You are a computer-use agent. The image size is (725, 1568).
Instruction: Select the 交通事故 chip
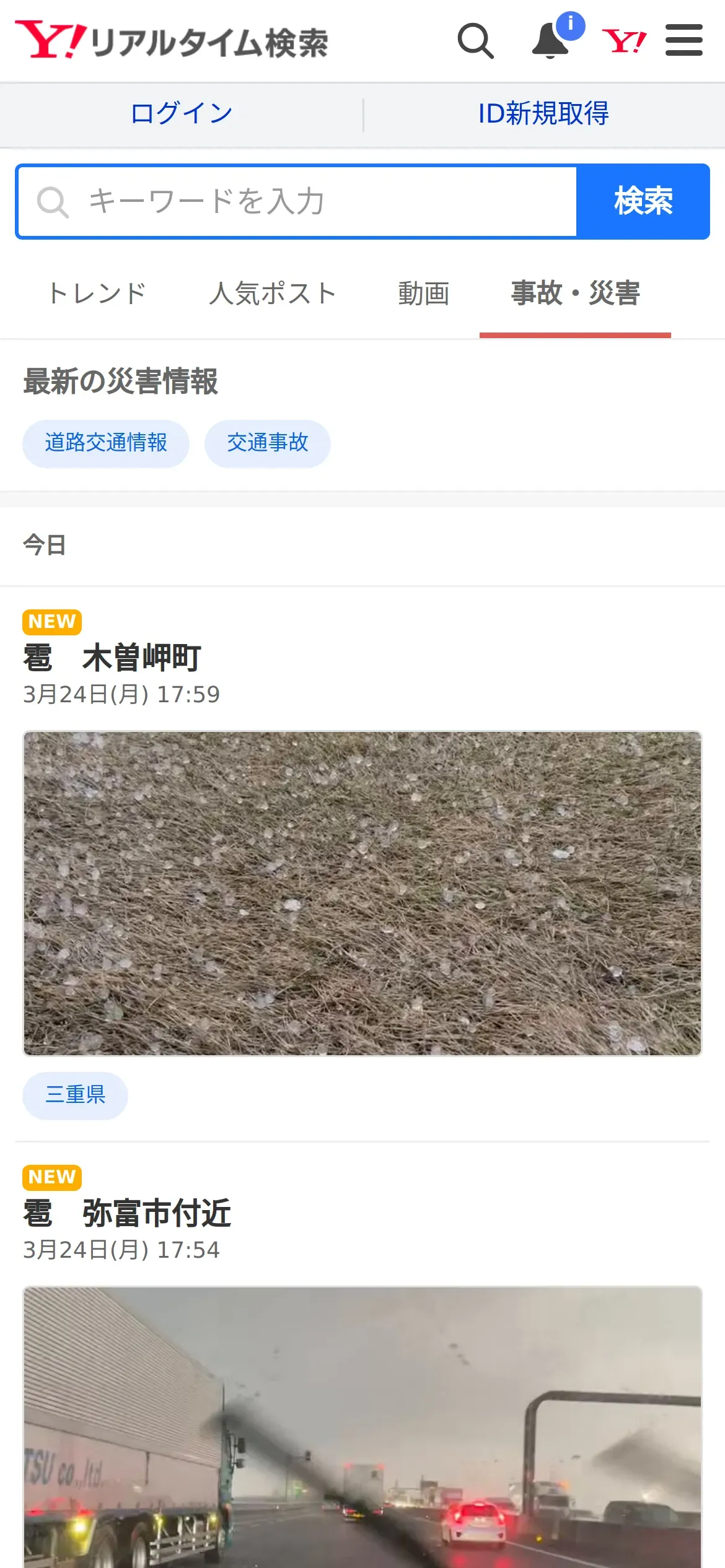268,443
